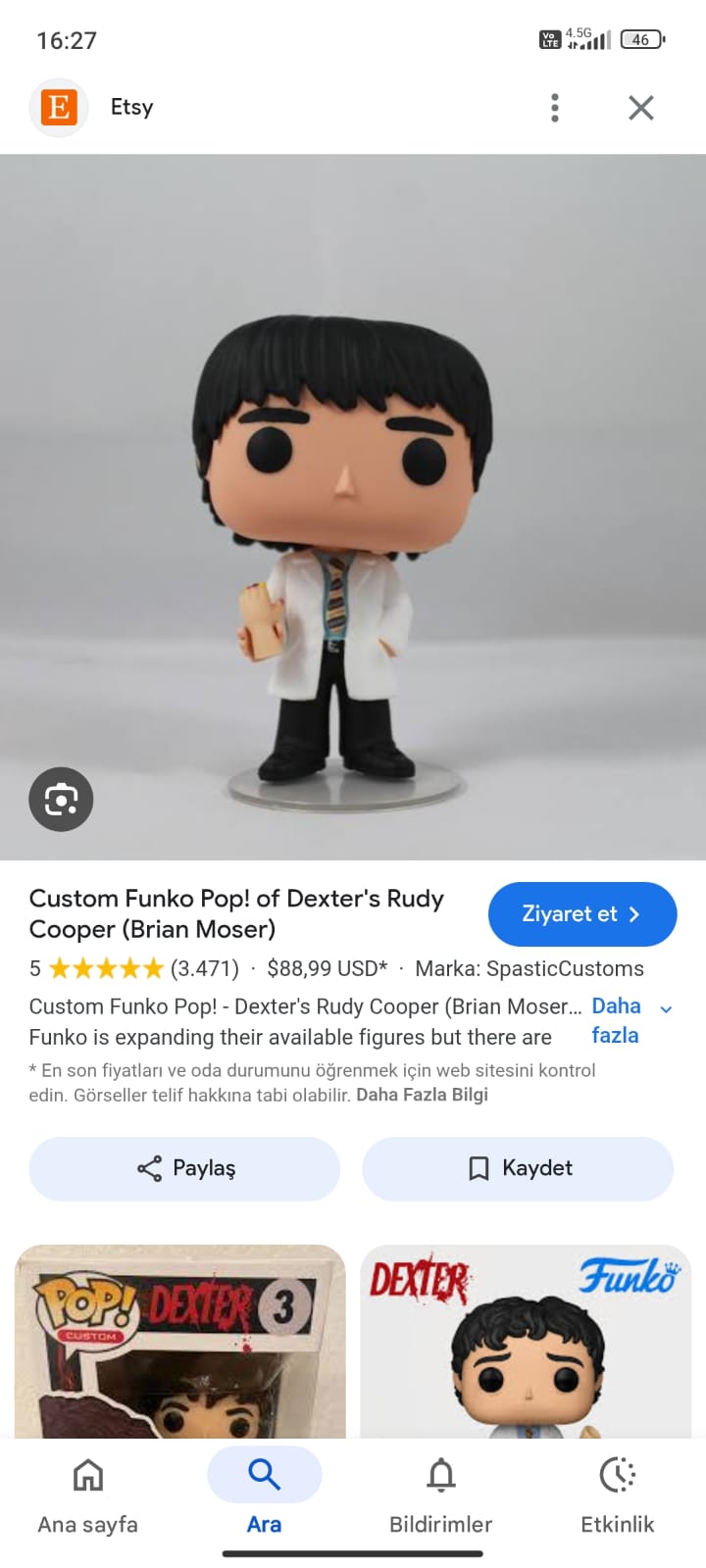Share this result via Paylaş
This screenshot has height=1568, width=706.
(184, 1168)
